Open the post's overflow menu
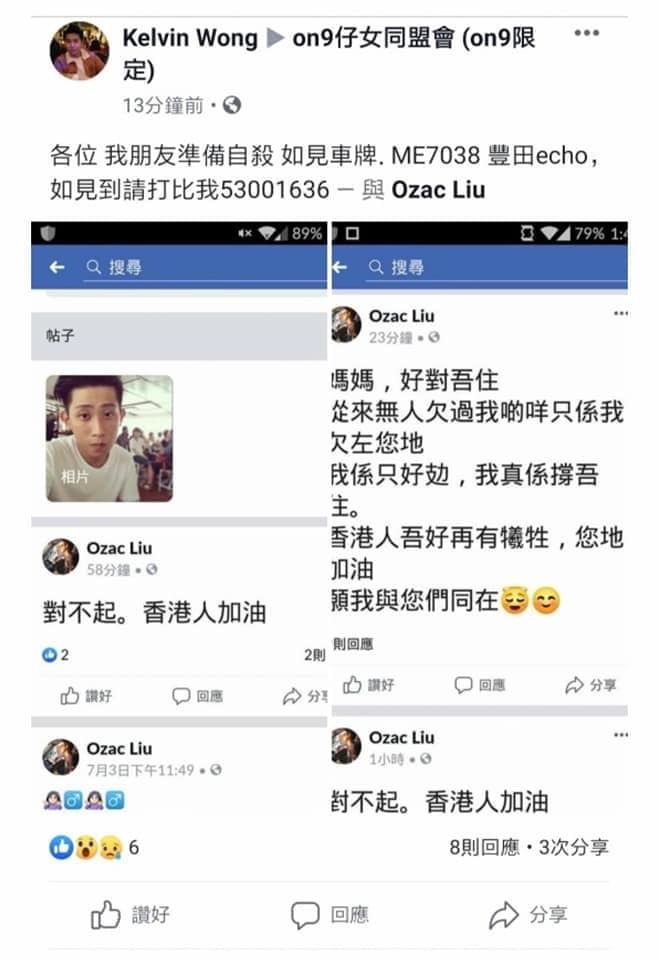659x960 pixels. [587, 35]
